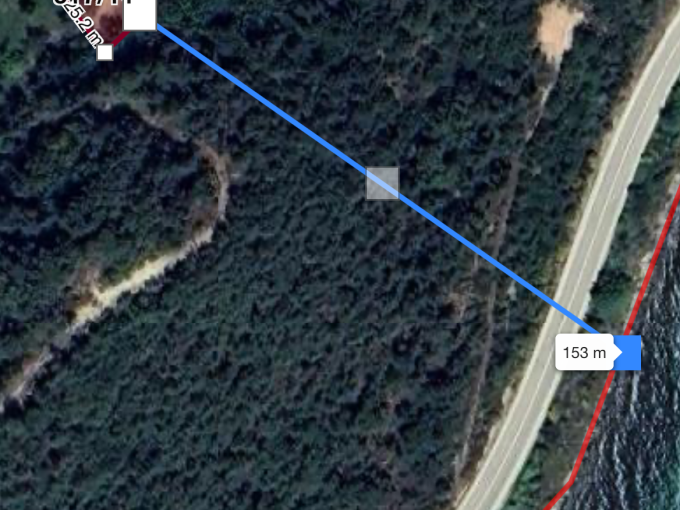Select the blue endpoint handle near 153 m
The image size is (680, 510).
[x=627, y=353]
